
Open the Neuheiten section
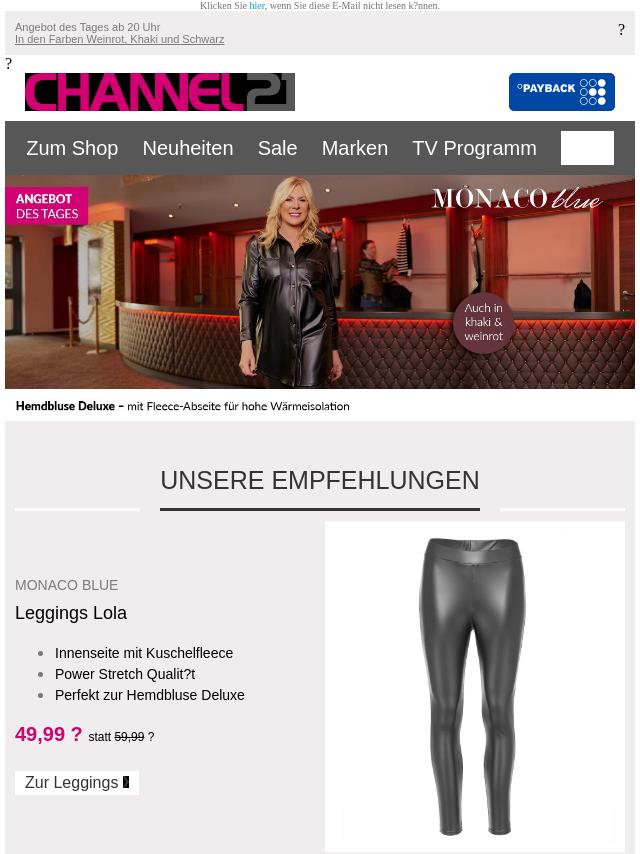tap(187, 148)
